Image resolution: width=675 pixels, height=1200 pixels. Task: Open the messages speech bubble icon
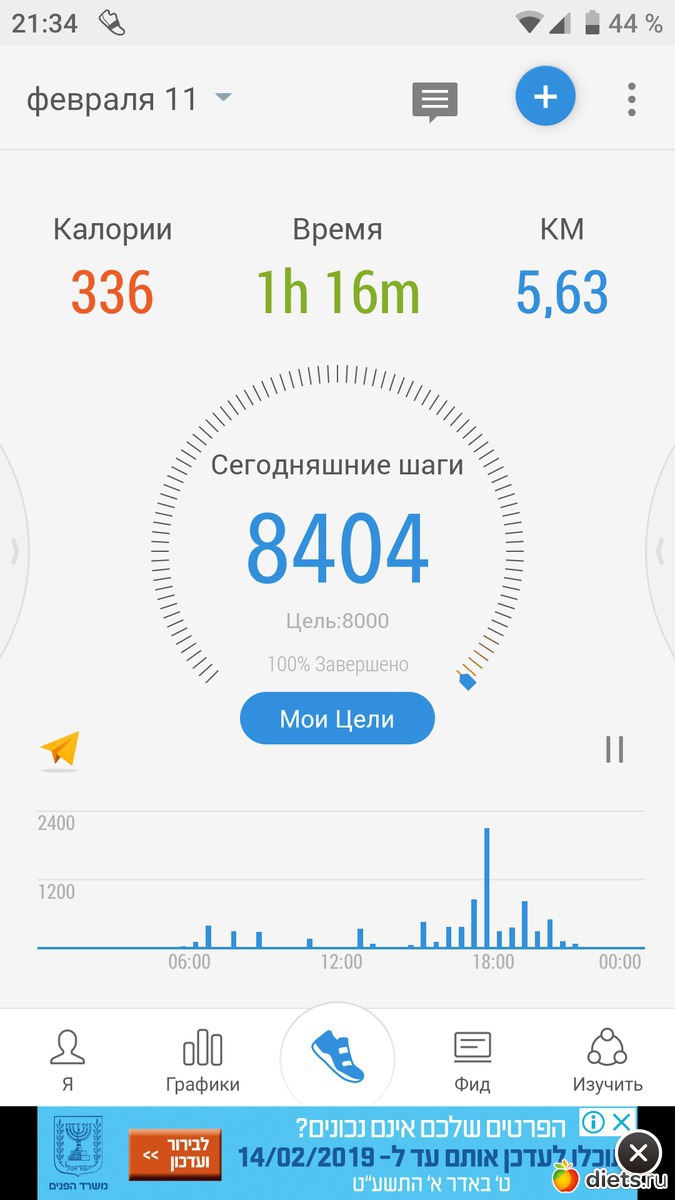[x=435, y=101]
